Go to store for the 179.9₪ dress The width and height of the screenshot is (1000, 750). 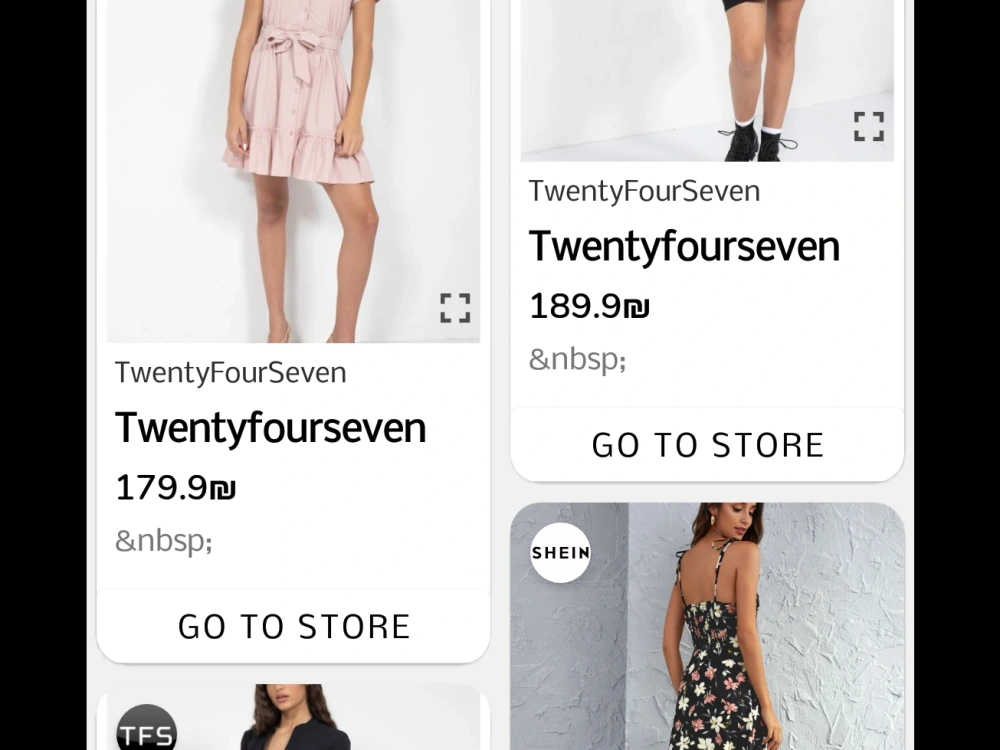pyautogui.click(x=294, y=627)
